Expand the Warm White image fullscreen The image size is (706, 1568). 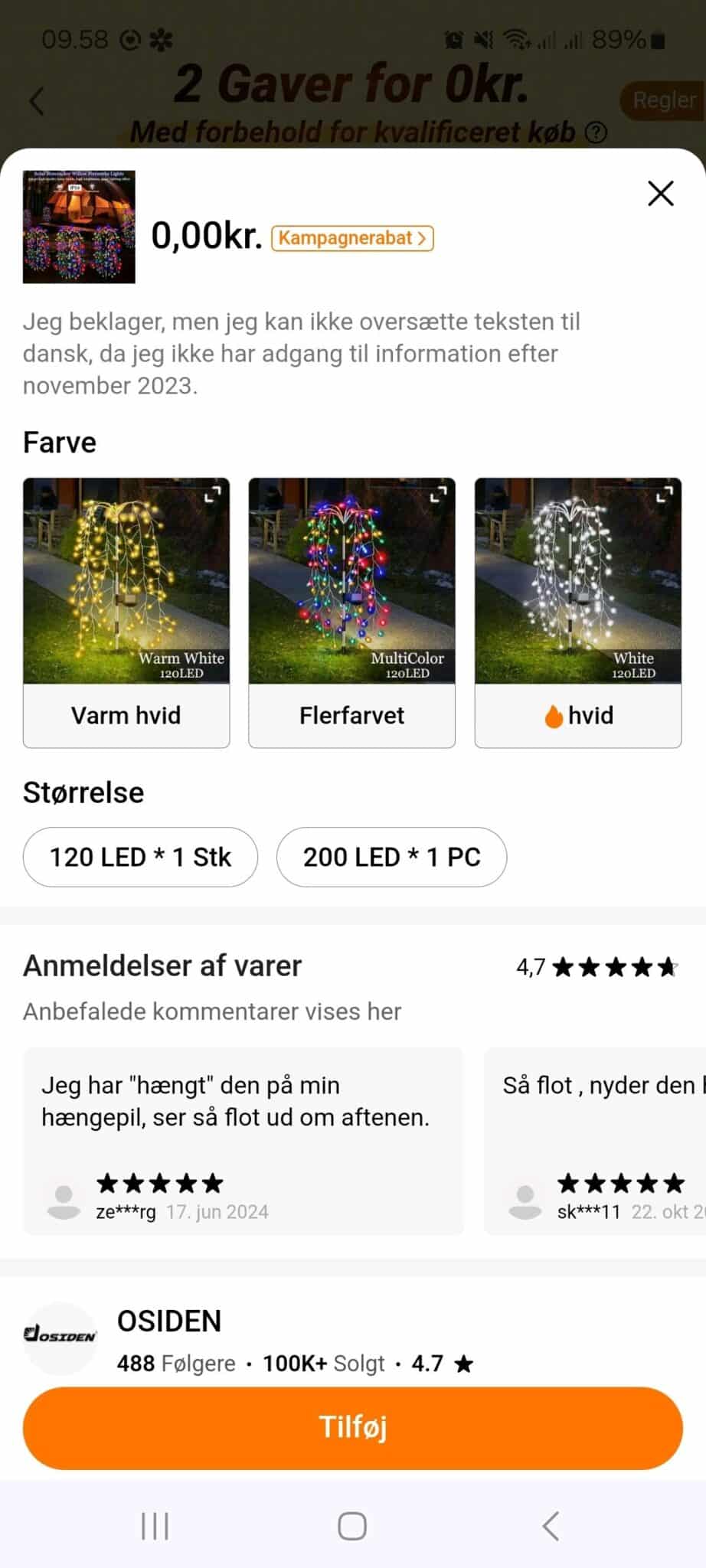coord(212,495)
